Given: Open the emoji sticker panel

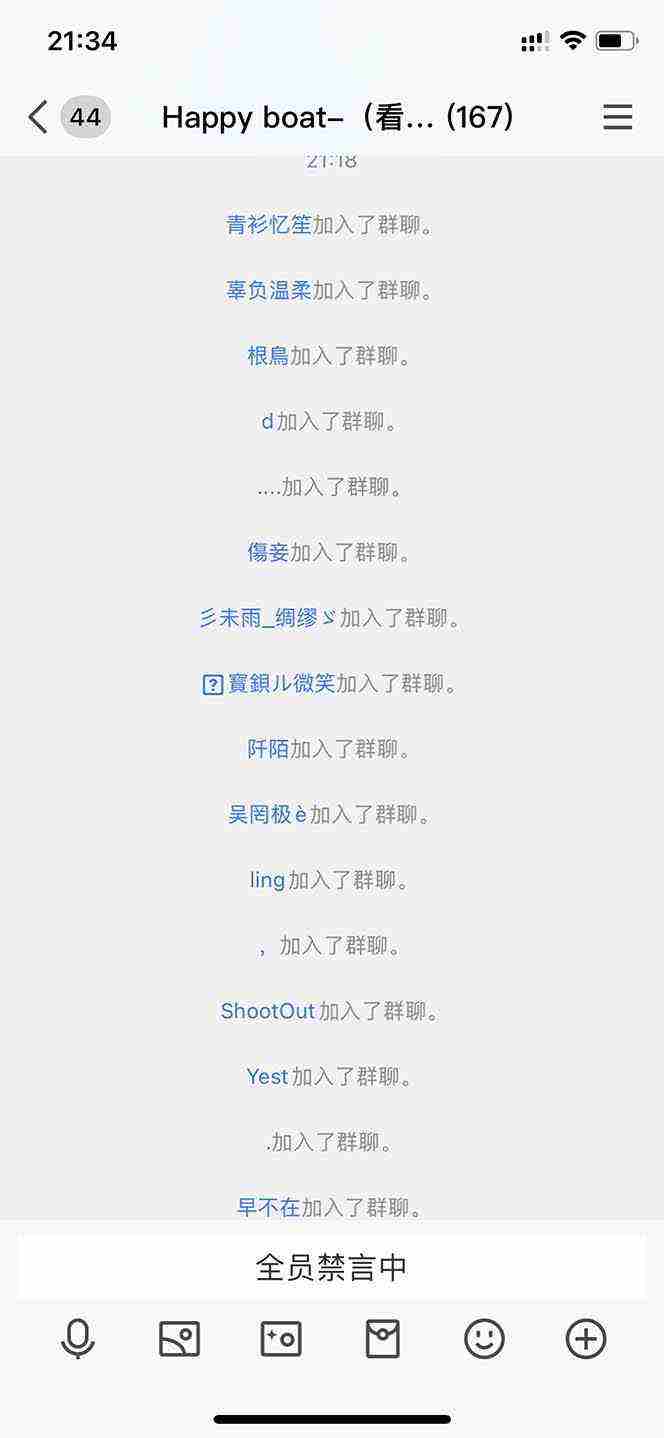Looking at the screenshot, I should tap(484, 1338).
